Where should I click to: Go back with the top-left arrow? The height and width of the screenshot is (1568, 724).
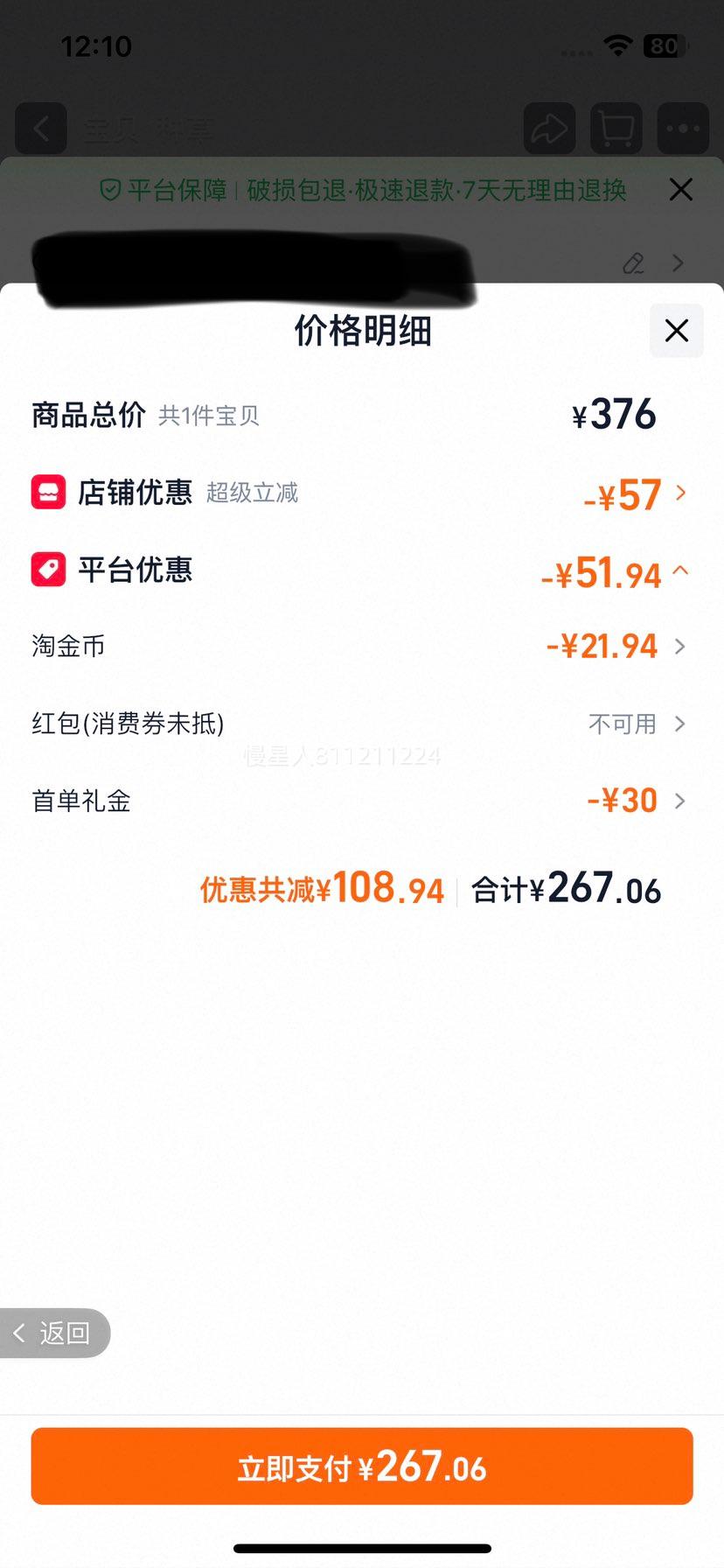[41, 129]
